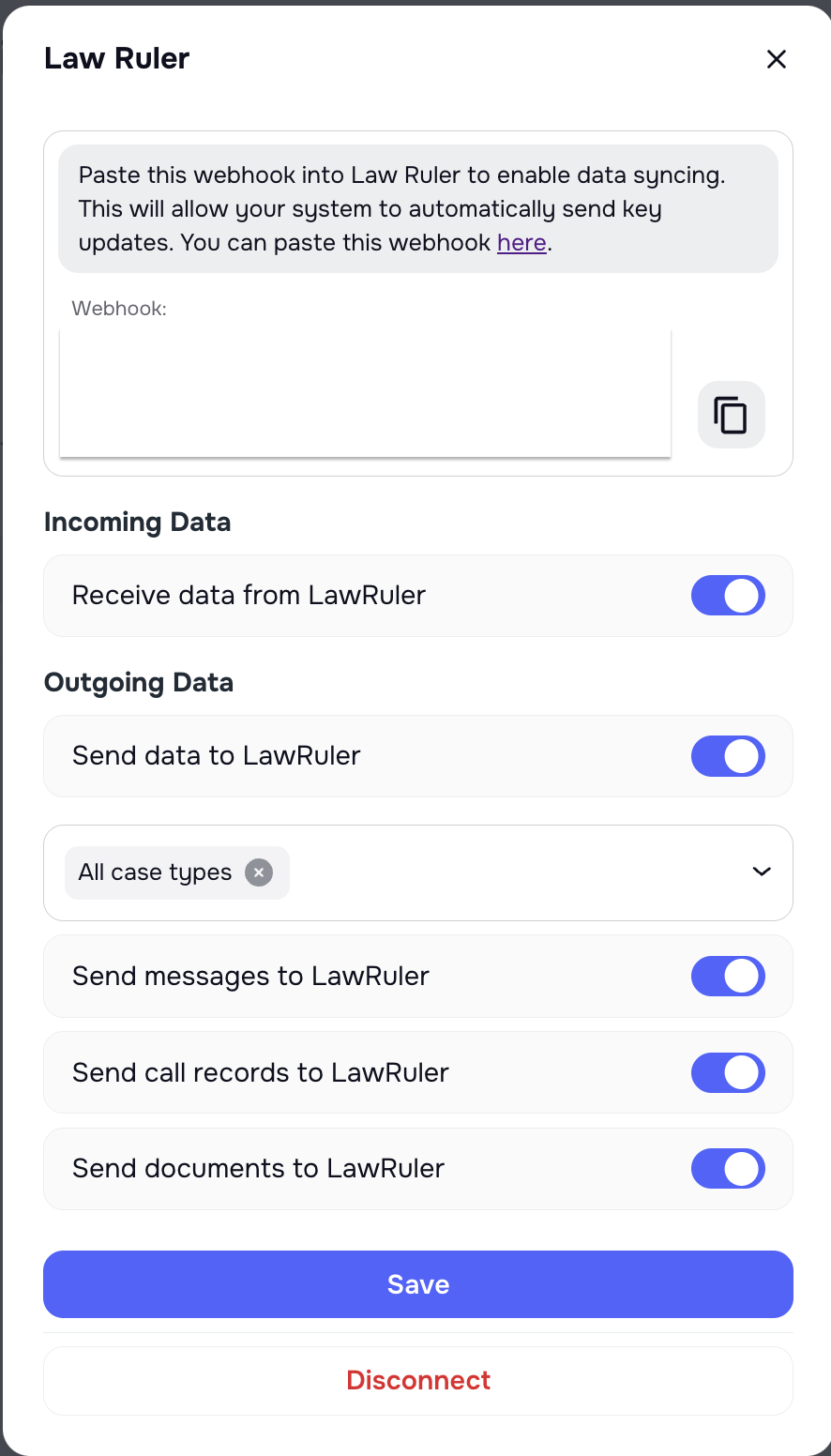This screenshot has width=831, height=1456.
Task: Dismiss the Law Ruler dialog with the X
Action: 777,58
